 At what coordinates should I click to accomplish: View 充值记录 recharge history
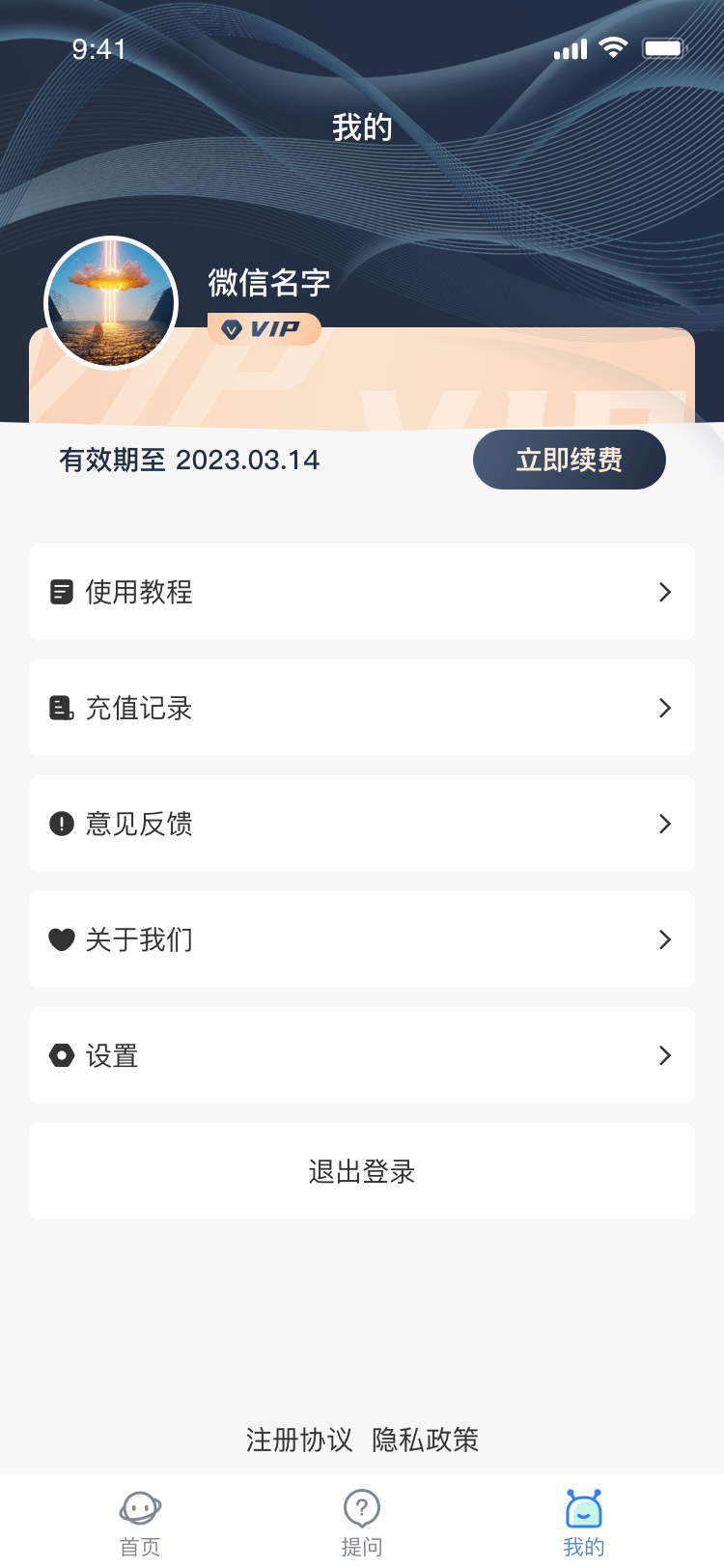tap(362, 708)
